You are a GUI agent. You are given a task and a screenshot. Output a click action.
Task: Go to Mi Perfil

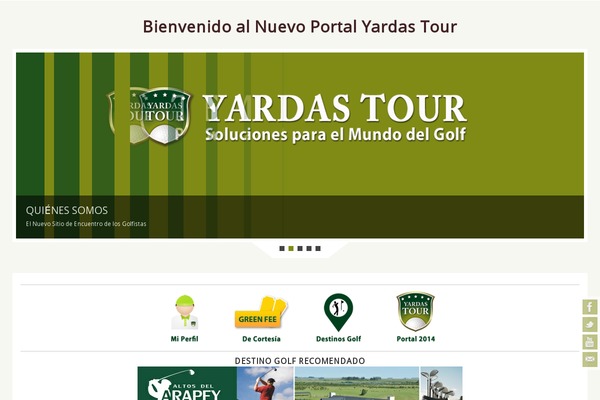184,318
